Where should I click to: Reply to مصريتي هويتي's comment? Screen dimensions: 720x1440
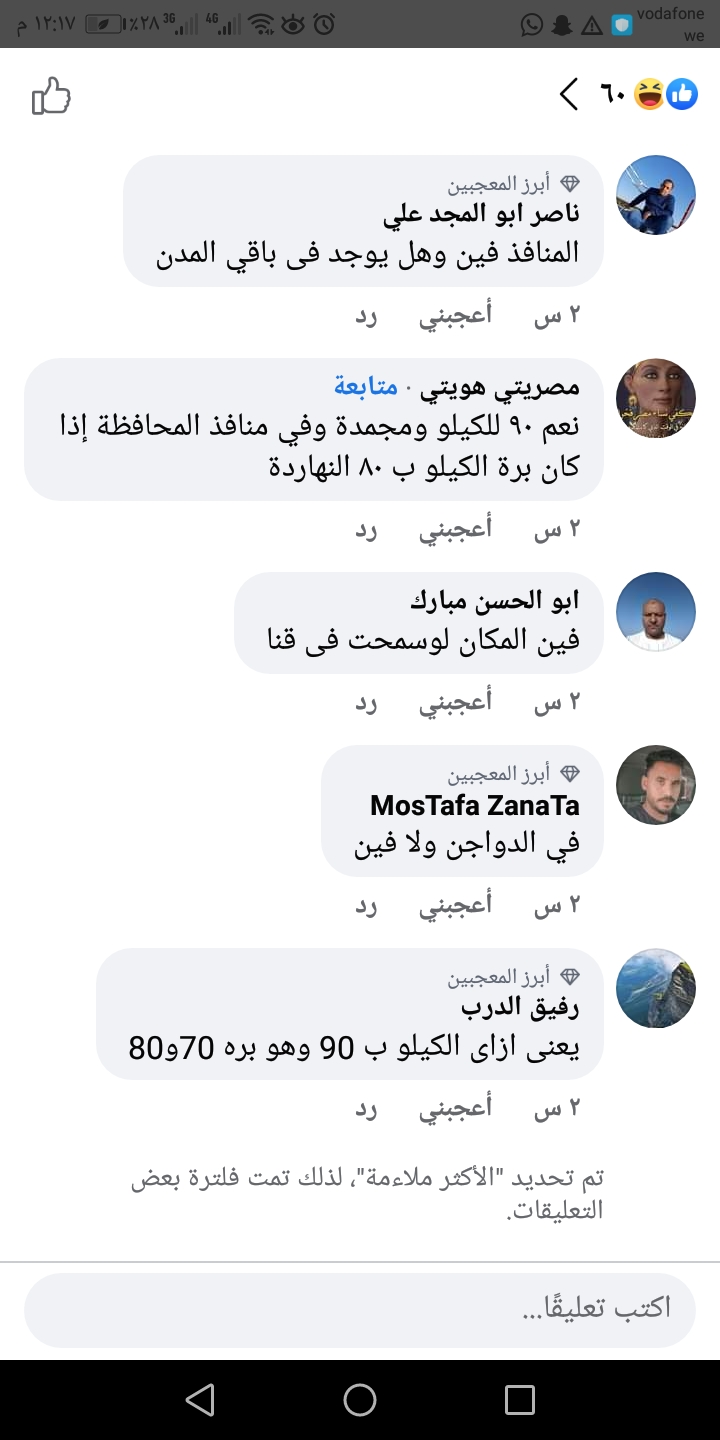click(367, 529)
